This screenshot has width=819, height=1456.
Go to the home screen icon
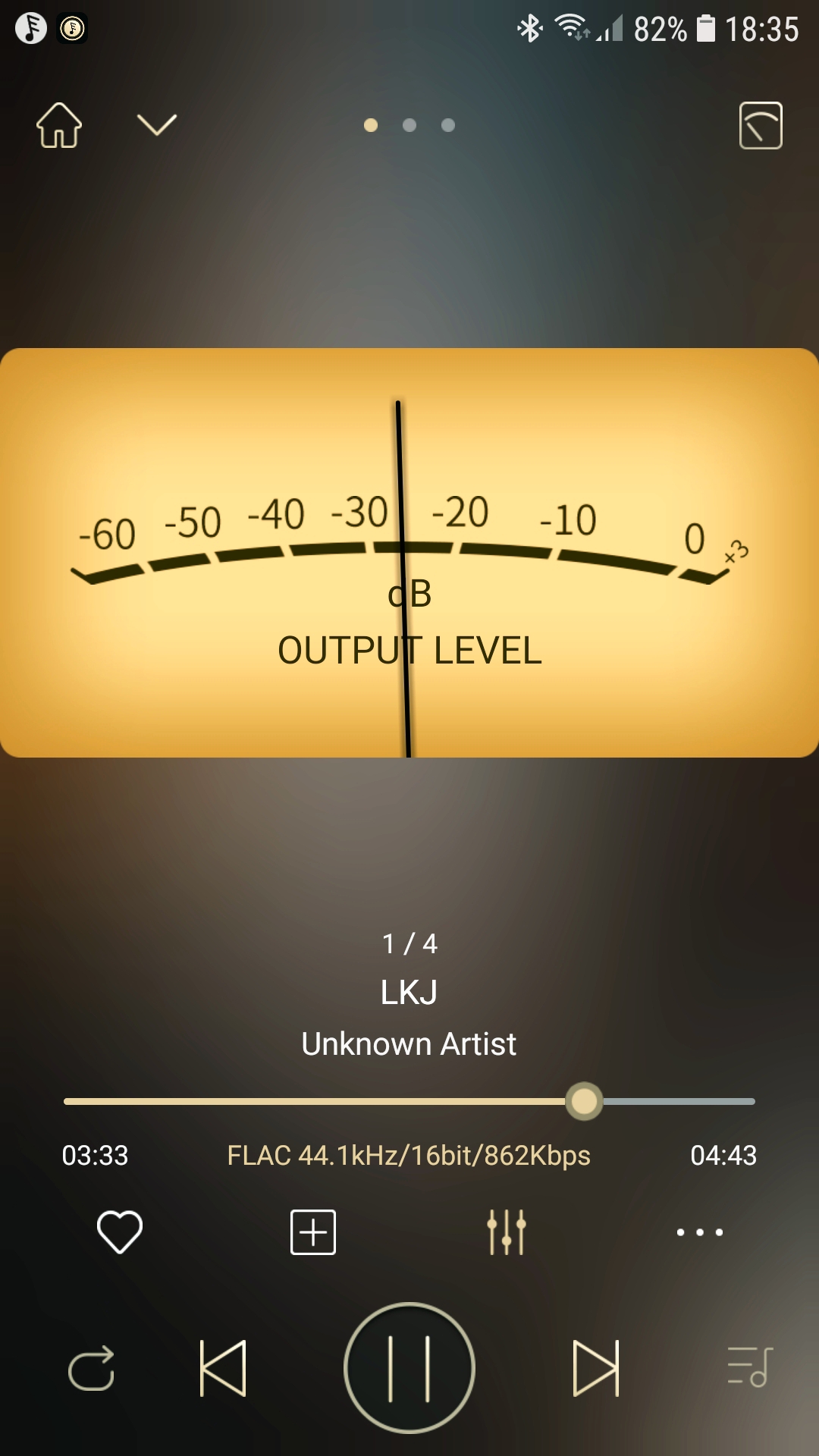[x=59, y=125]
